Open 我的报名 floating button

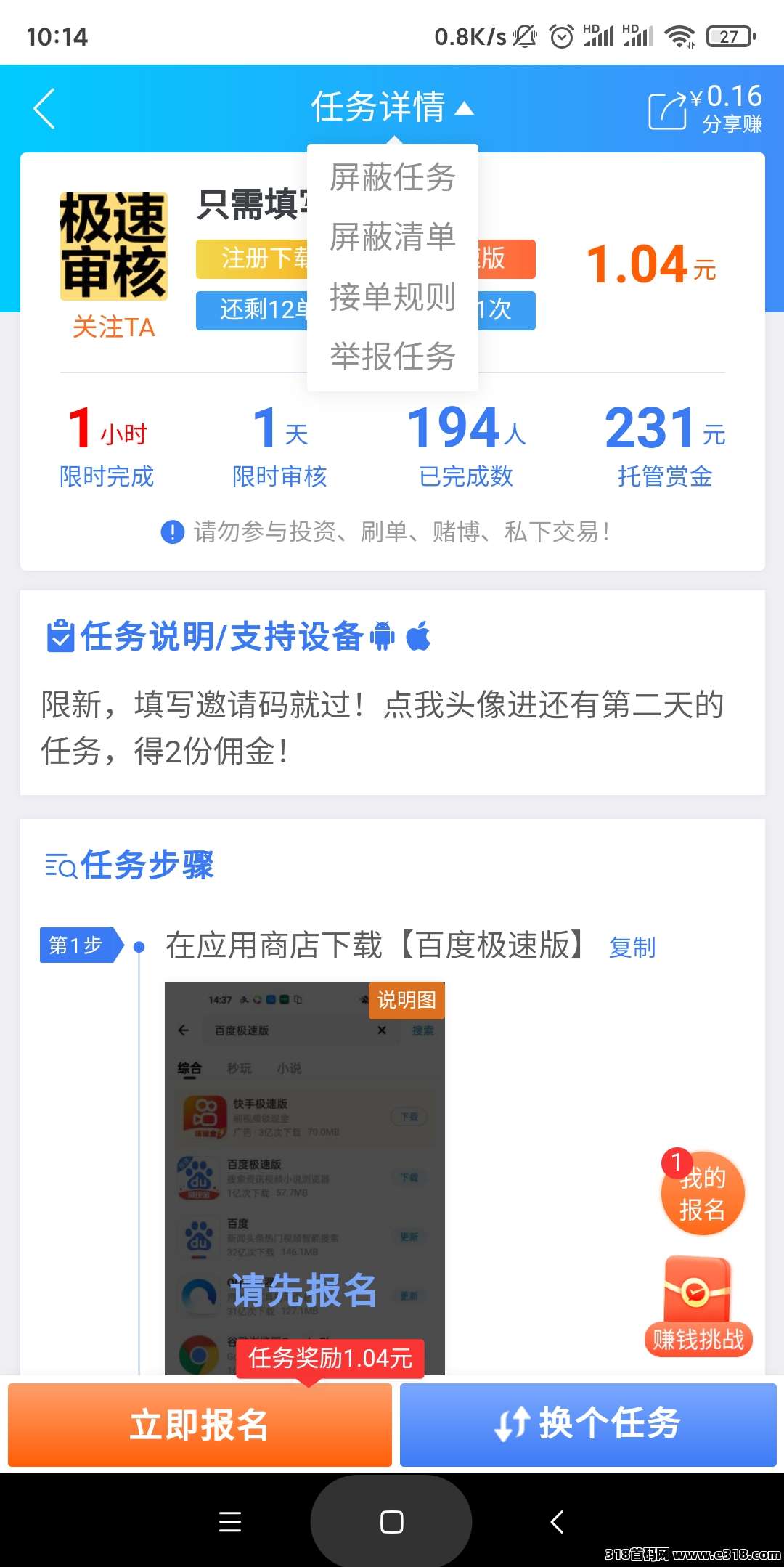702,1193
